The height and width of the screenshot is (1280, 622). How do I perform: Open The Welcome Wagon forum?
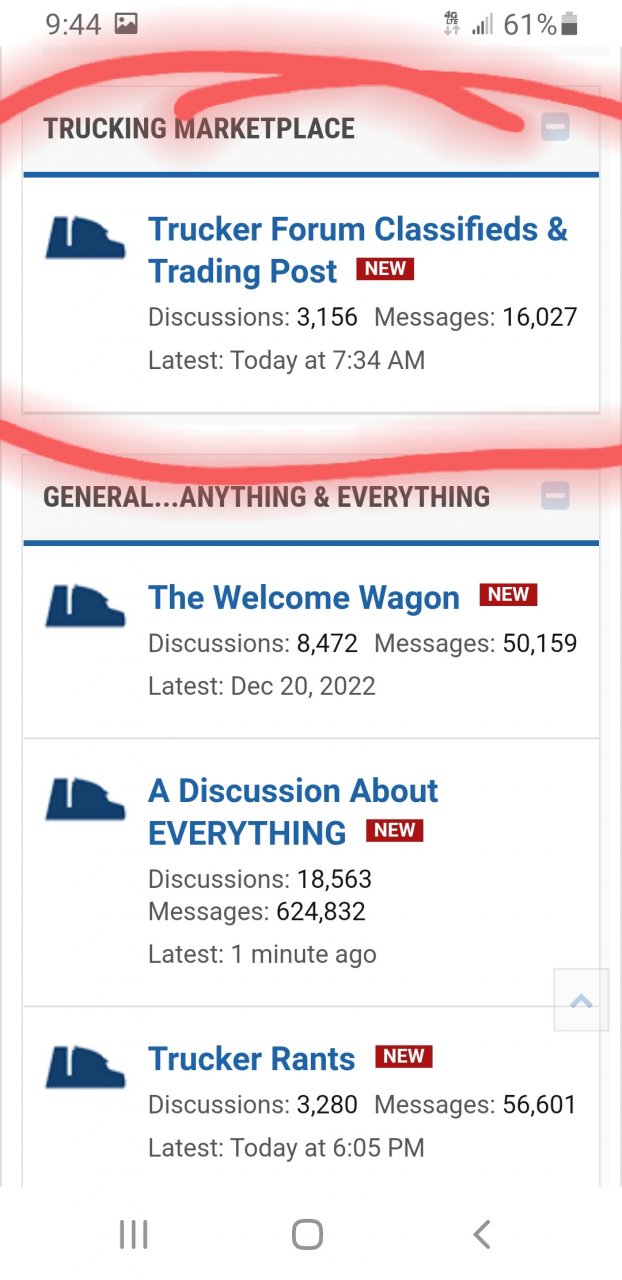pos(304,598)
